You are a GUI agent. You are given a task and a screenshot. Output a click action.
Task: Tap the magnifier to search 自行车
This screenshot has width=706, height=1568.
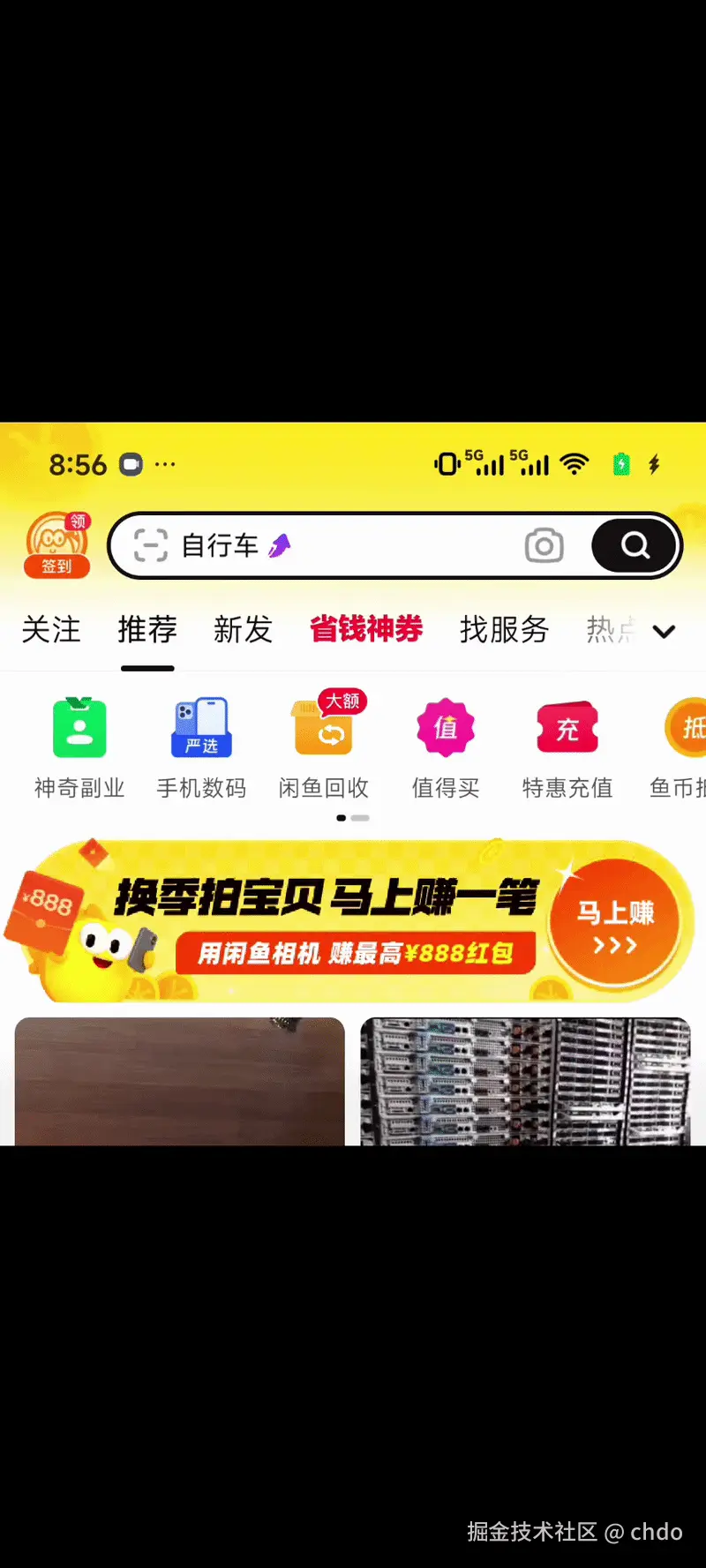tap(634, 545)
